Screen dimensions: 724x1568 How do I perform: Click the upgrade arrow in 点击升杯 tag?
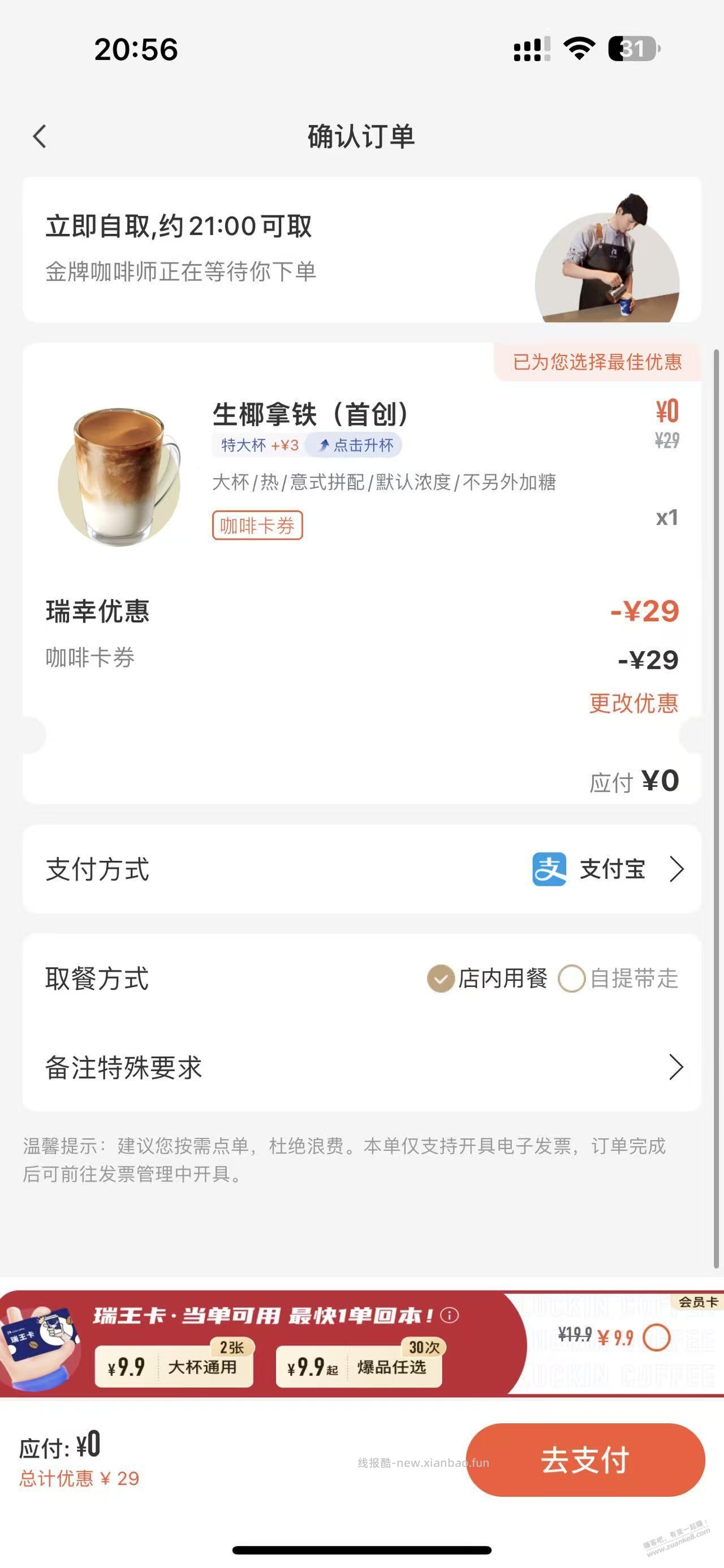(x=326, y=445)
